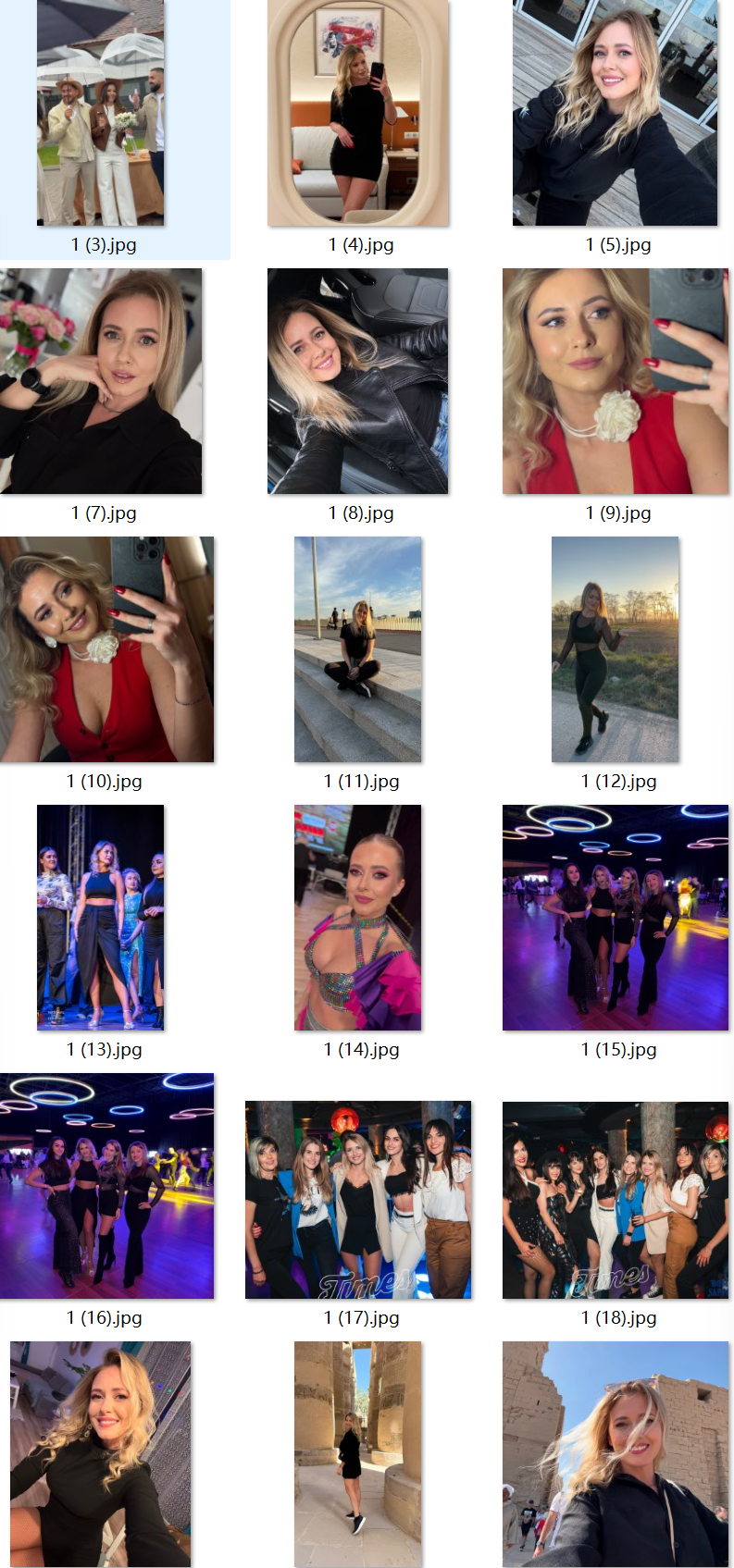
Task: Open the file 1 (3).jpg
Action: [101, 113]
